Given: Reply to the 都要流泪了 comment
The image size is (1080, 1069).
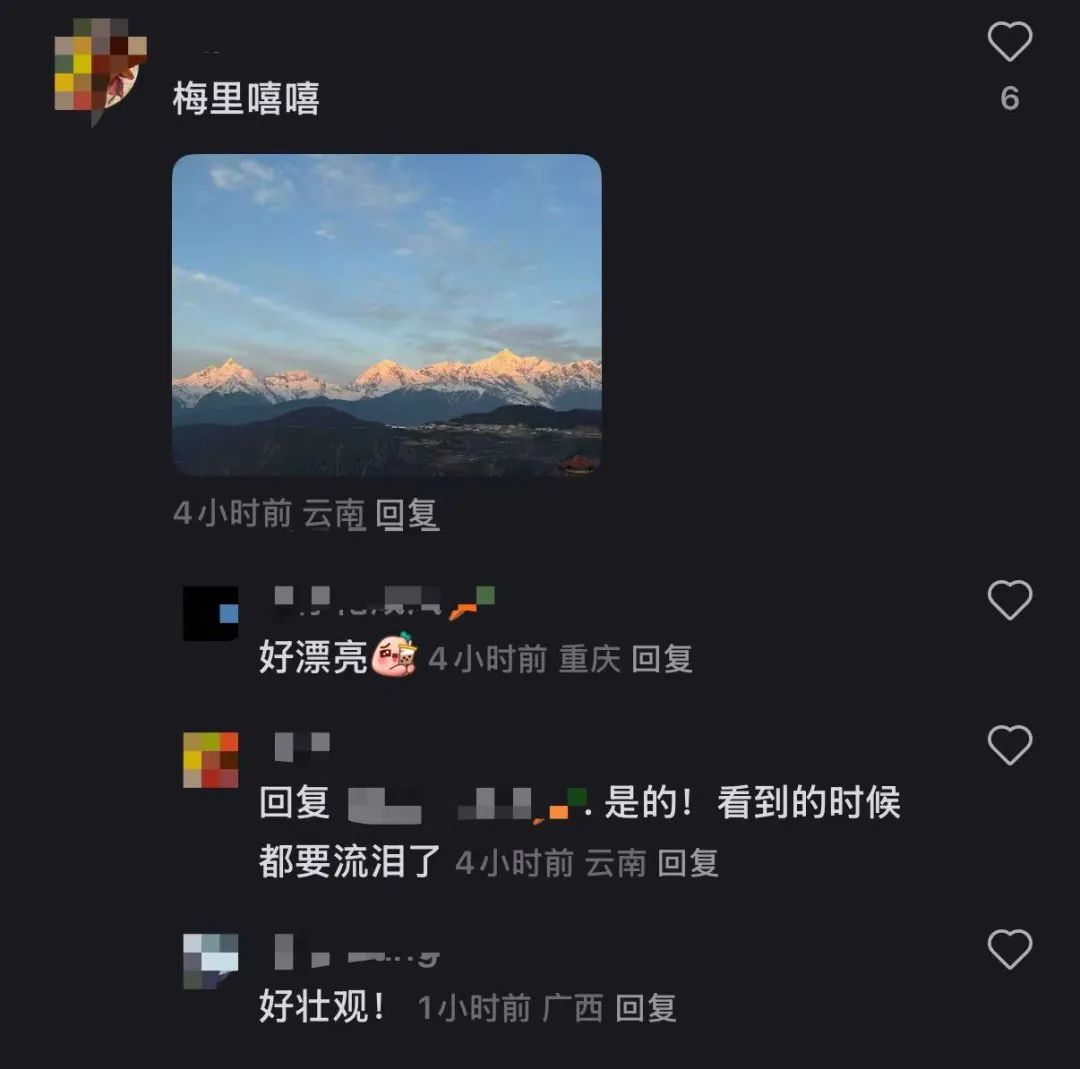Looking at the screenshot, I should point(688,863).
